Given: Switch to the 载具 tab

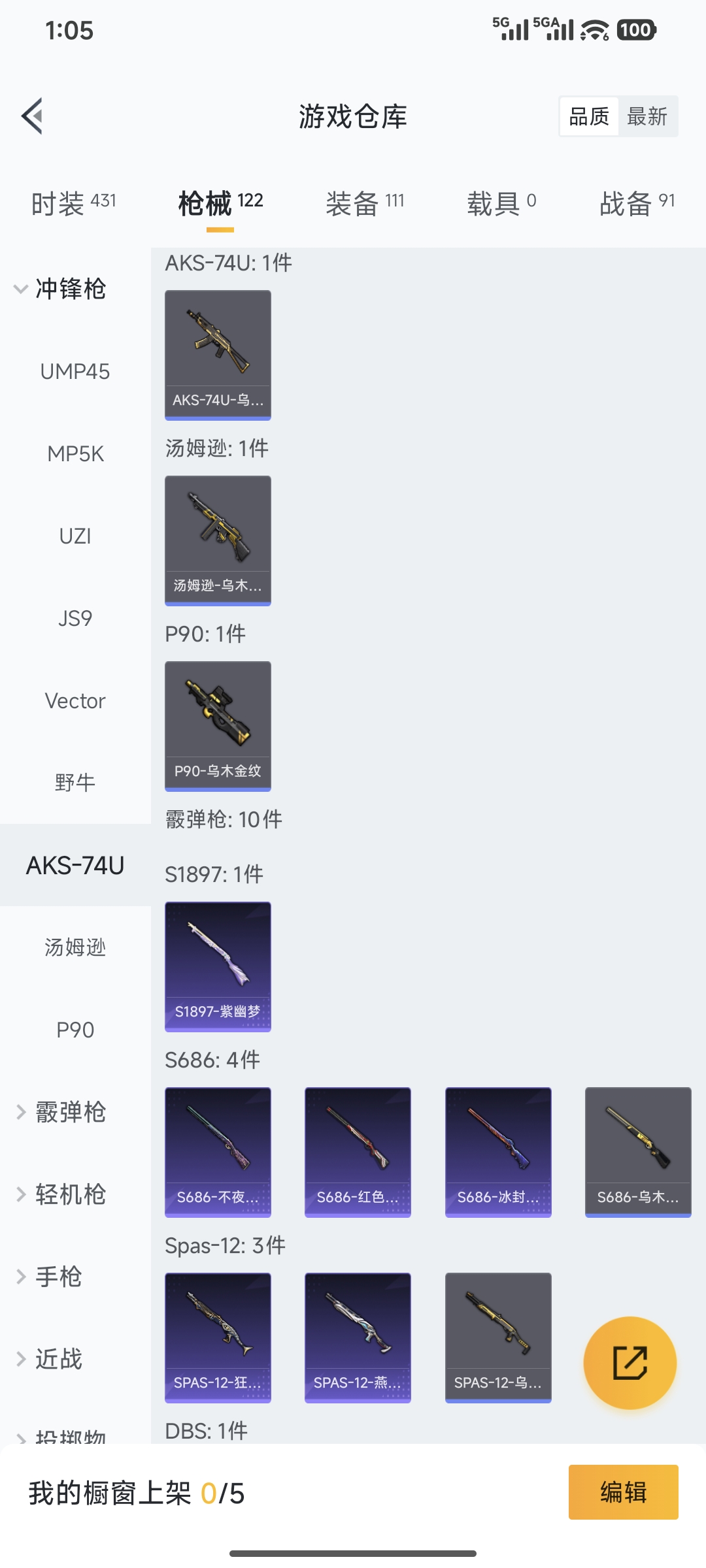Looking at the screenshot, I should (501, 201).
